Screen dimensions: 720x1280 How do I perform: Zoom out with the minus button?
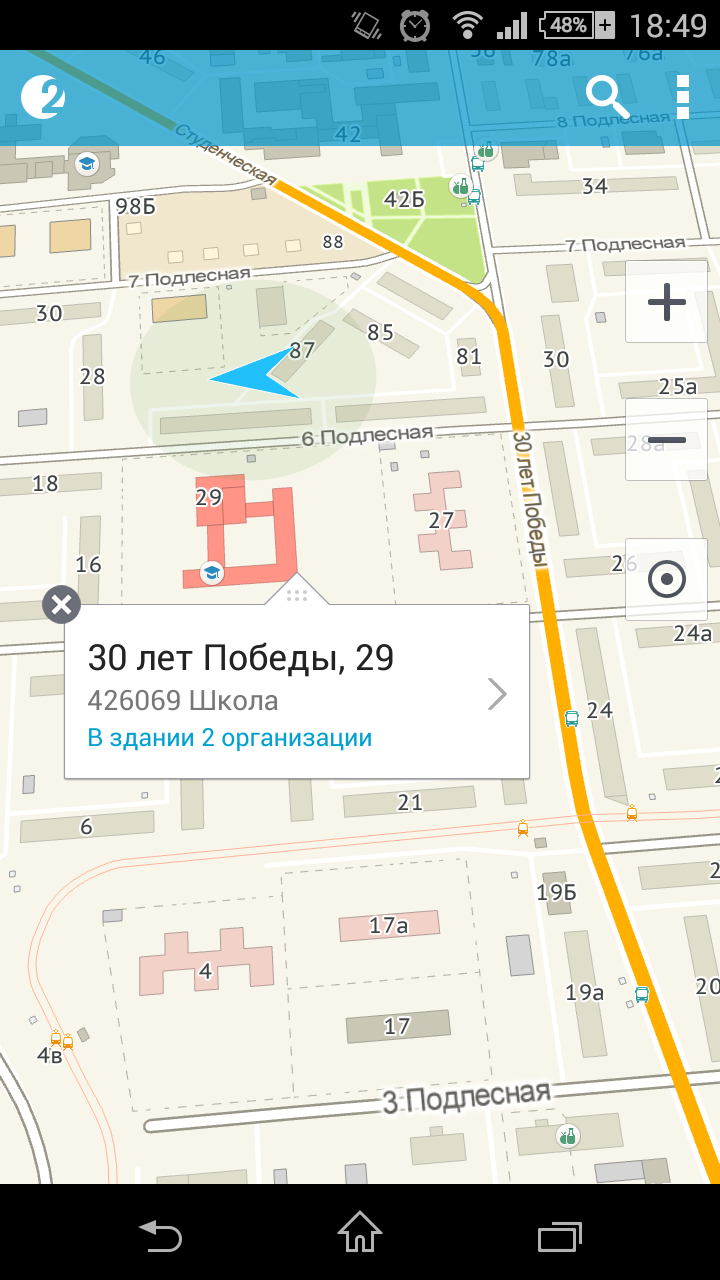point(666,440)
